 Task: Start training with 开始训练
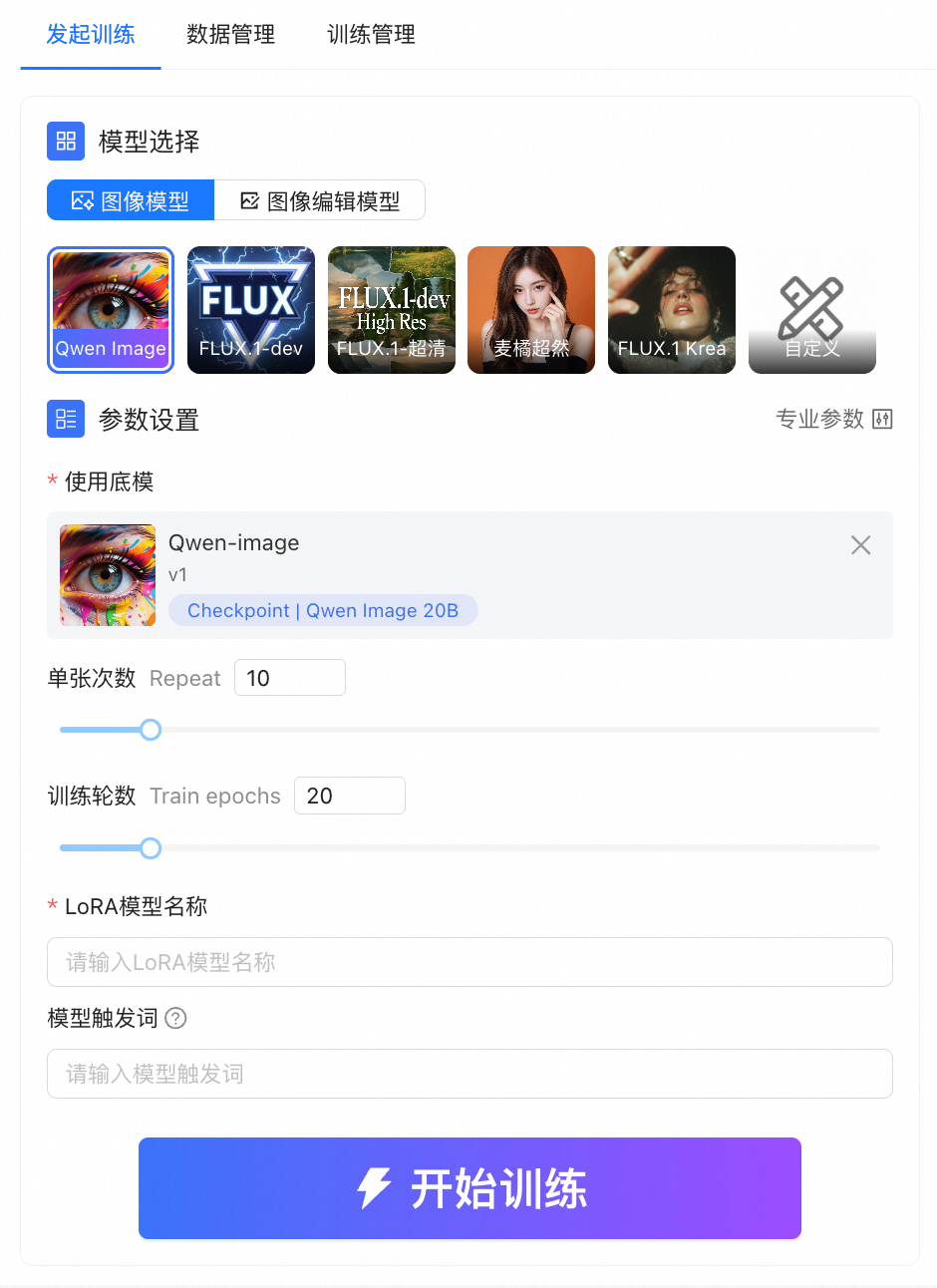(x=469, y=1188)
